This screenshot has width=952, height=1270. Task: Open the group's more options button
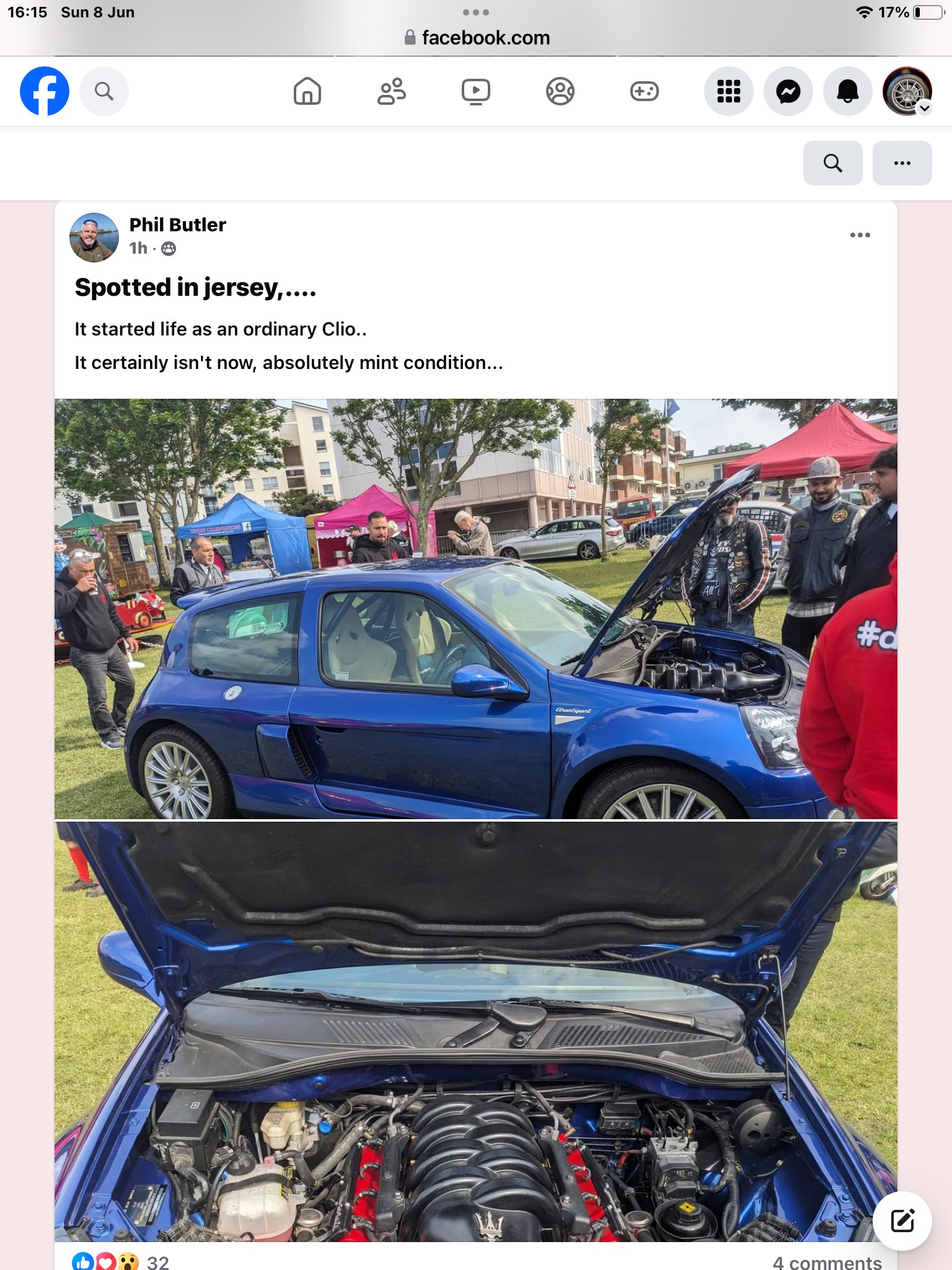pyautogui.click(x=902, y=163)
